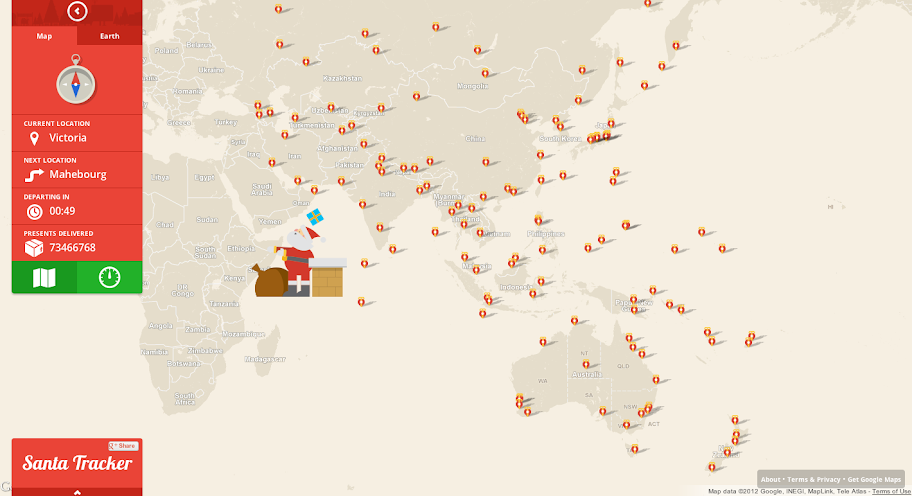
Task: Open Terms of Use link
Action: (x=891, y=491)
